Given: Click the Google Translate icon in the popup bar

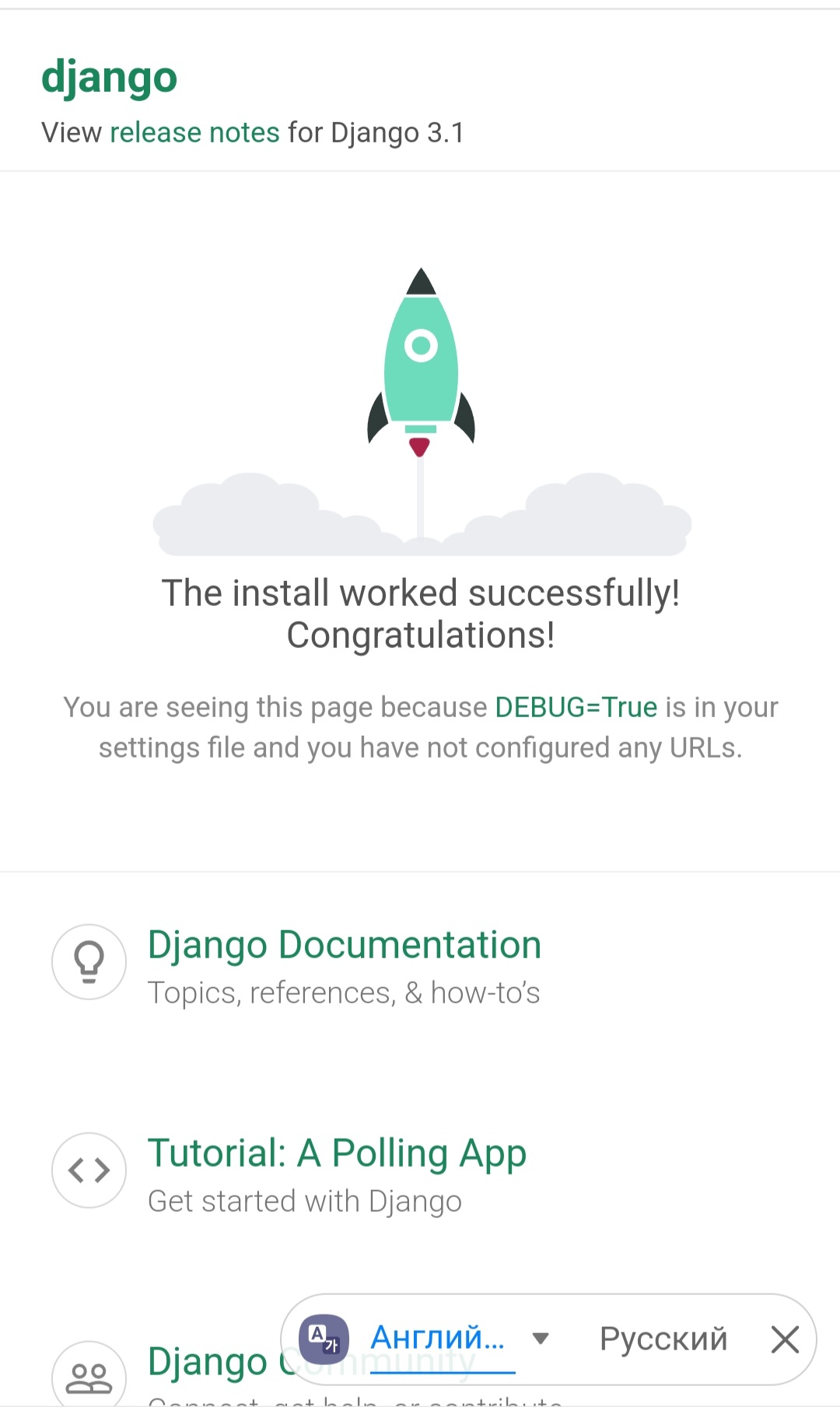Looking at the screenshot, I should [324, 1339].
